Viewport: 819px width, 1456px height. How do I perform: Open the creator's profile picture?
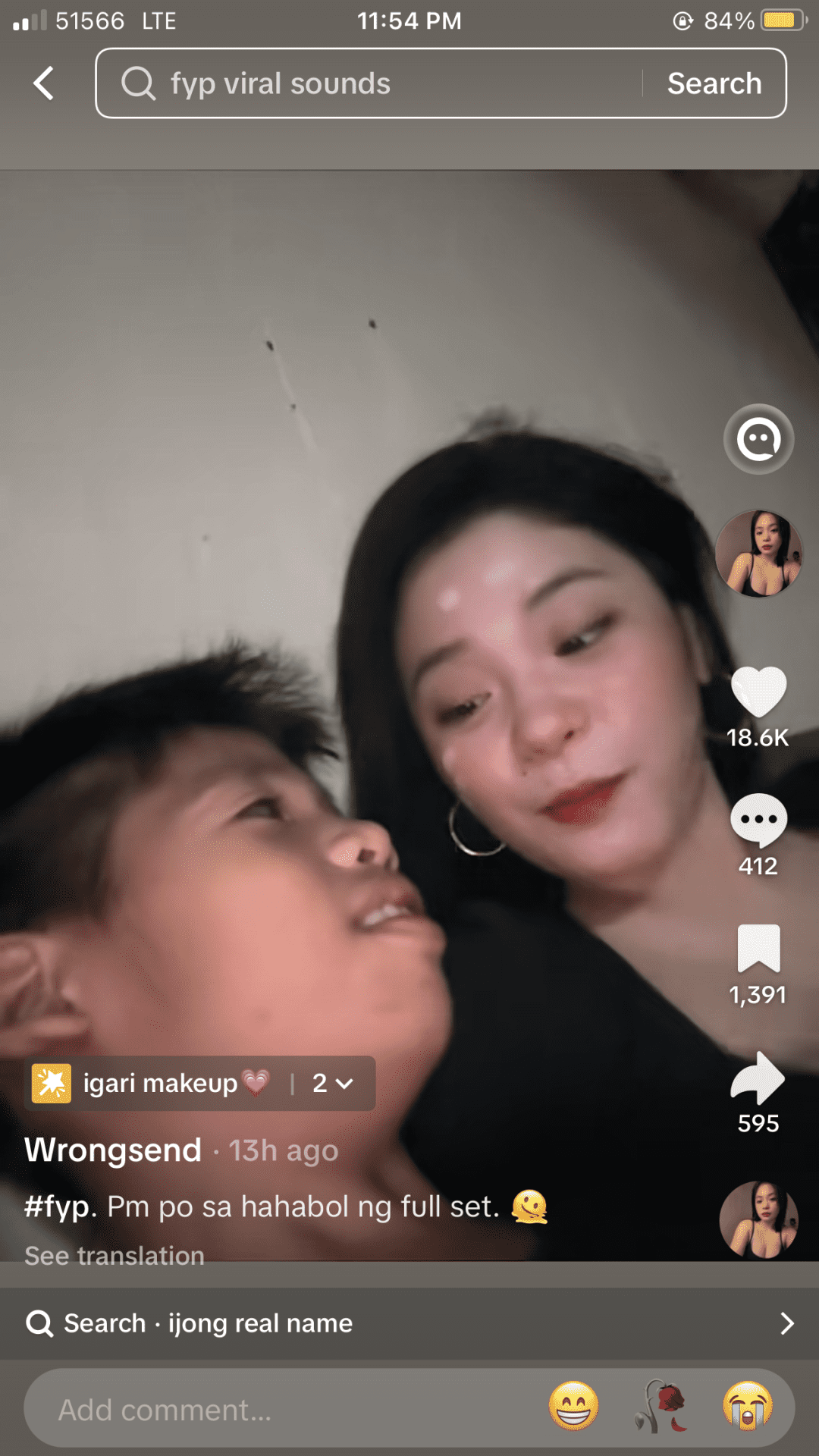point(758,553)
